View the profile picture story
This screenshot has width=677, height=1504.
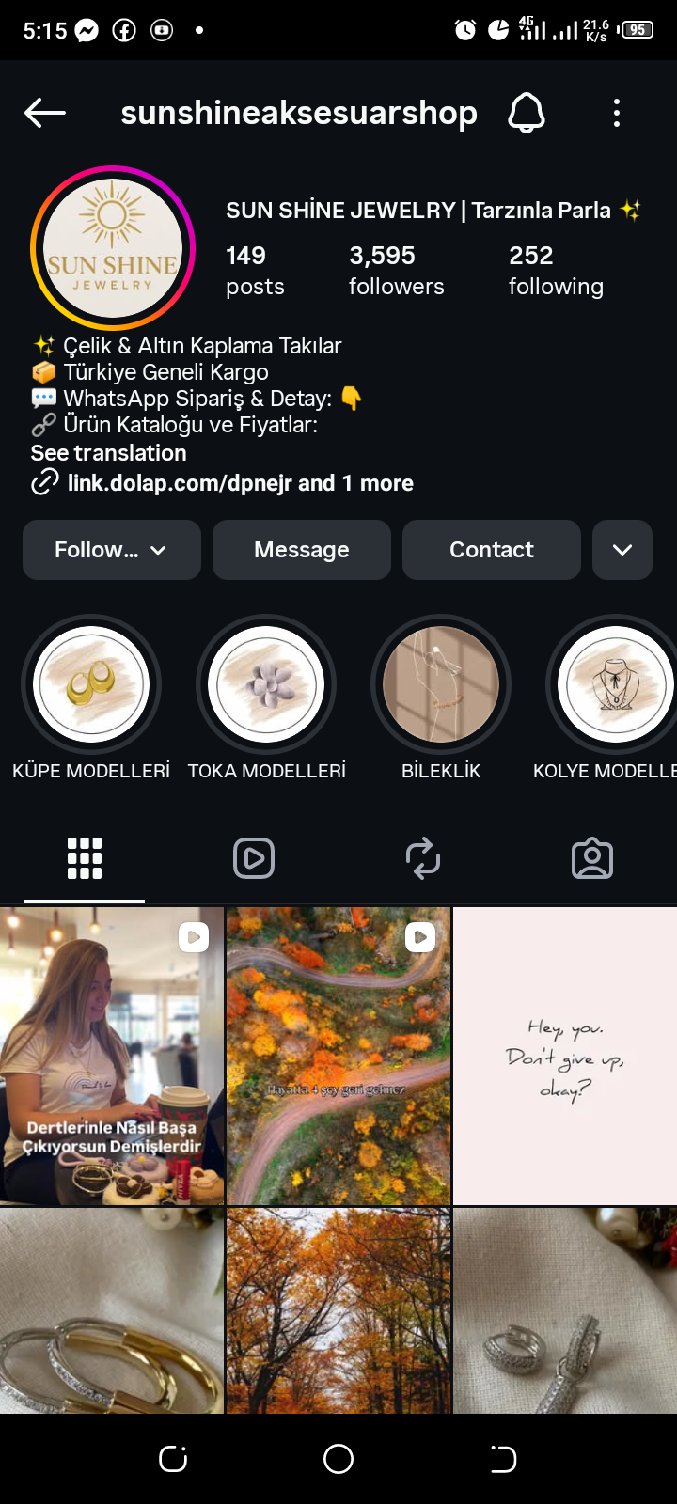113,248
